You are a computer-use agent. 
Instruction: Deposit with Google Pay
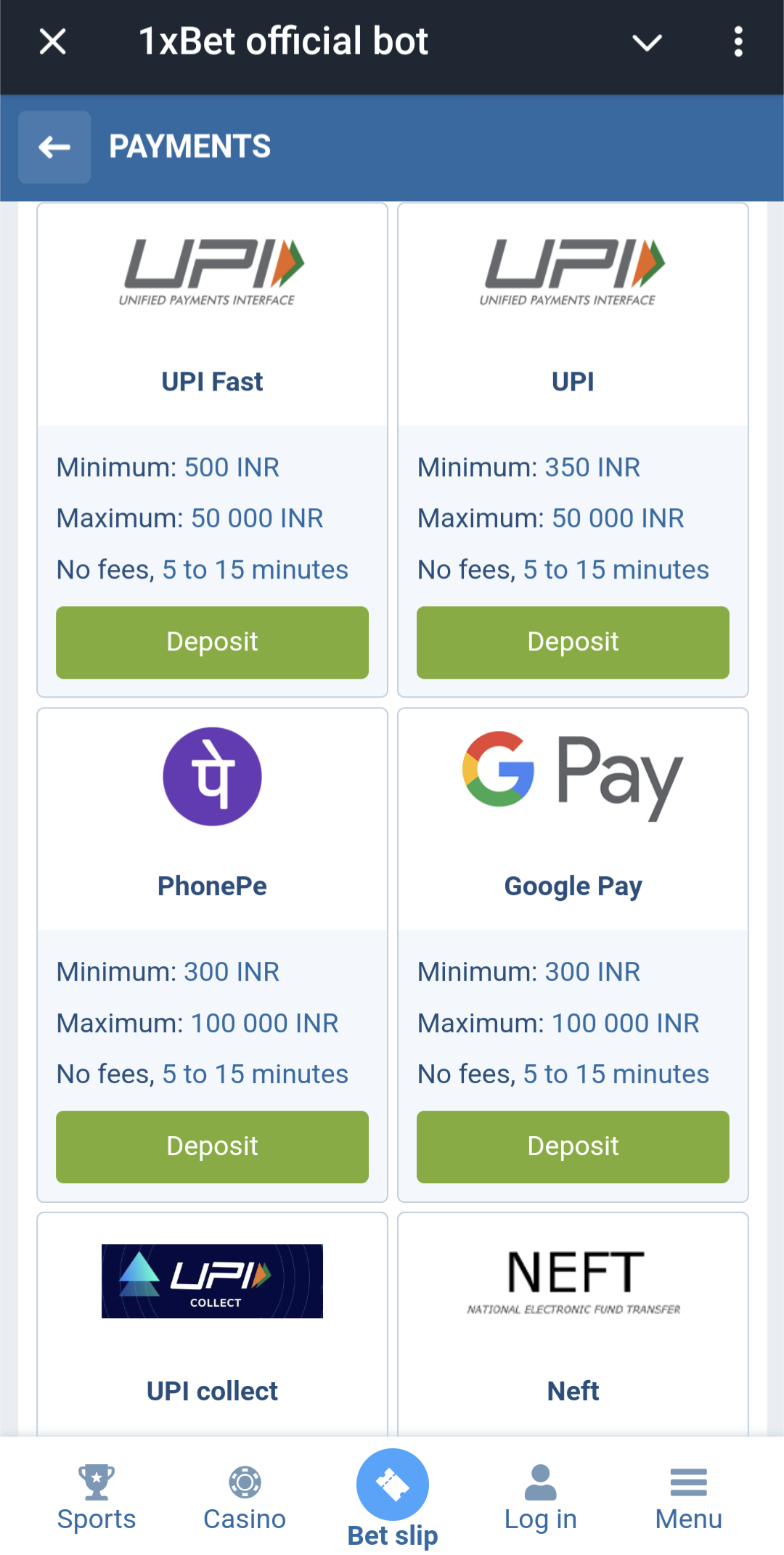click(573, 1147)
